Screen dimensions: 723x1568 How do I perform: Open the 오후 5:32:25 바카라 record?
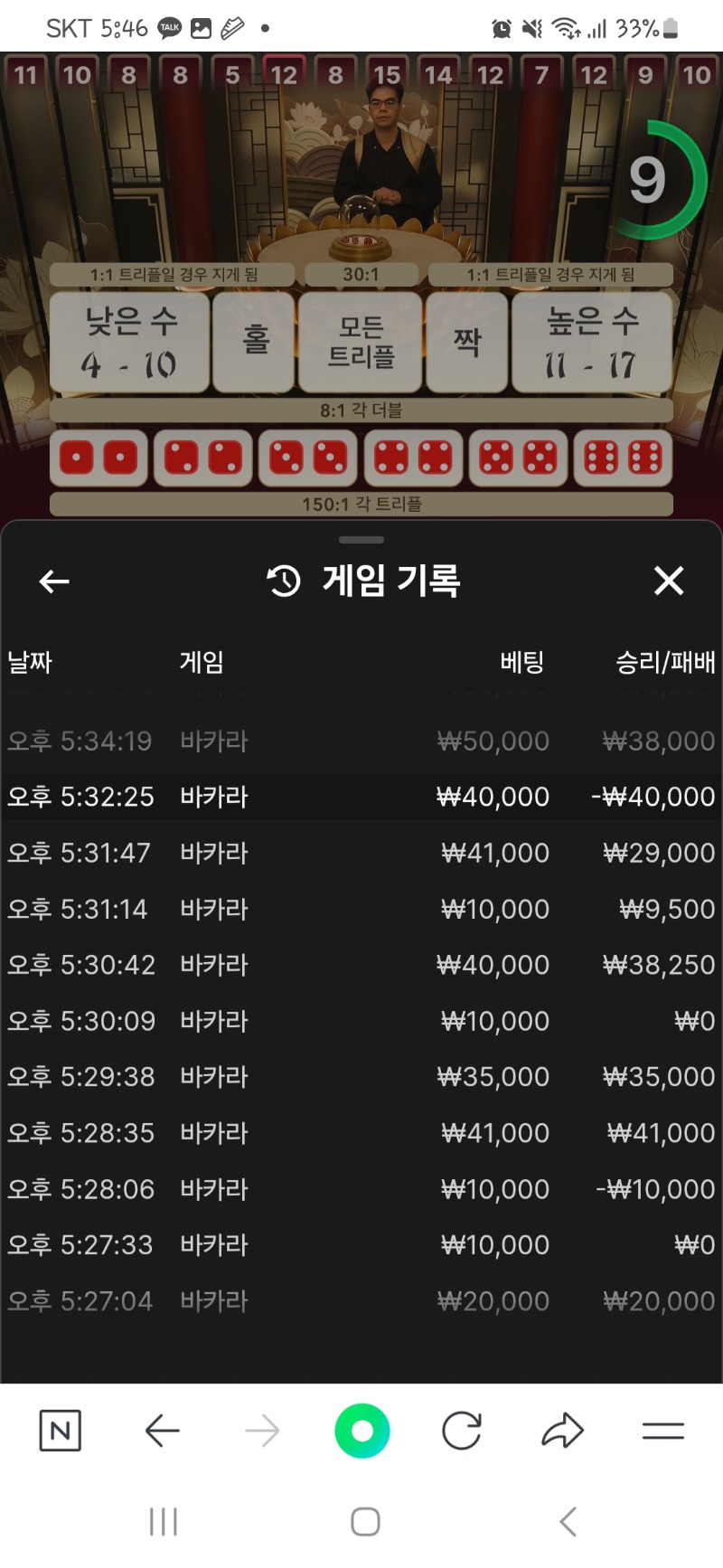361,797
